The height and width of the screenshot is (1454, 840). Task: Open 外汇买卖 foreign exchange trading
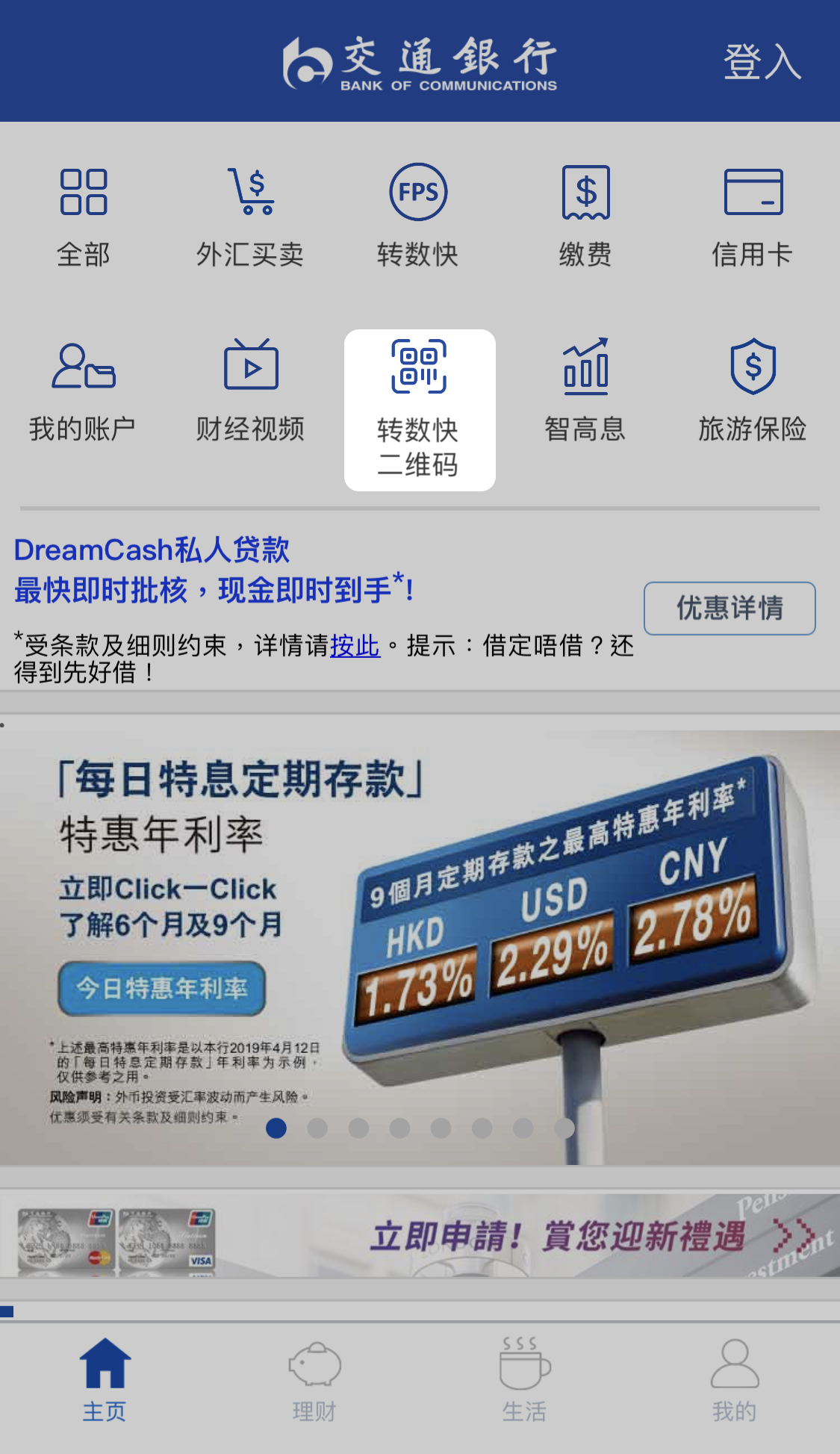250,217
